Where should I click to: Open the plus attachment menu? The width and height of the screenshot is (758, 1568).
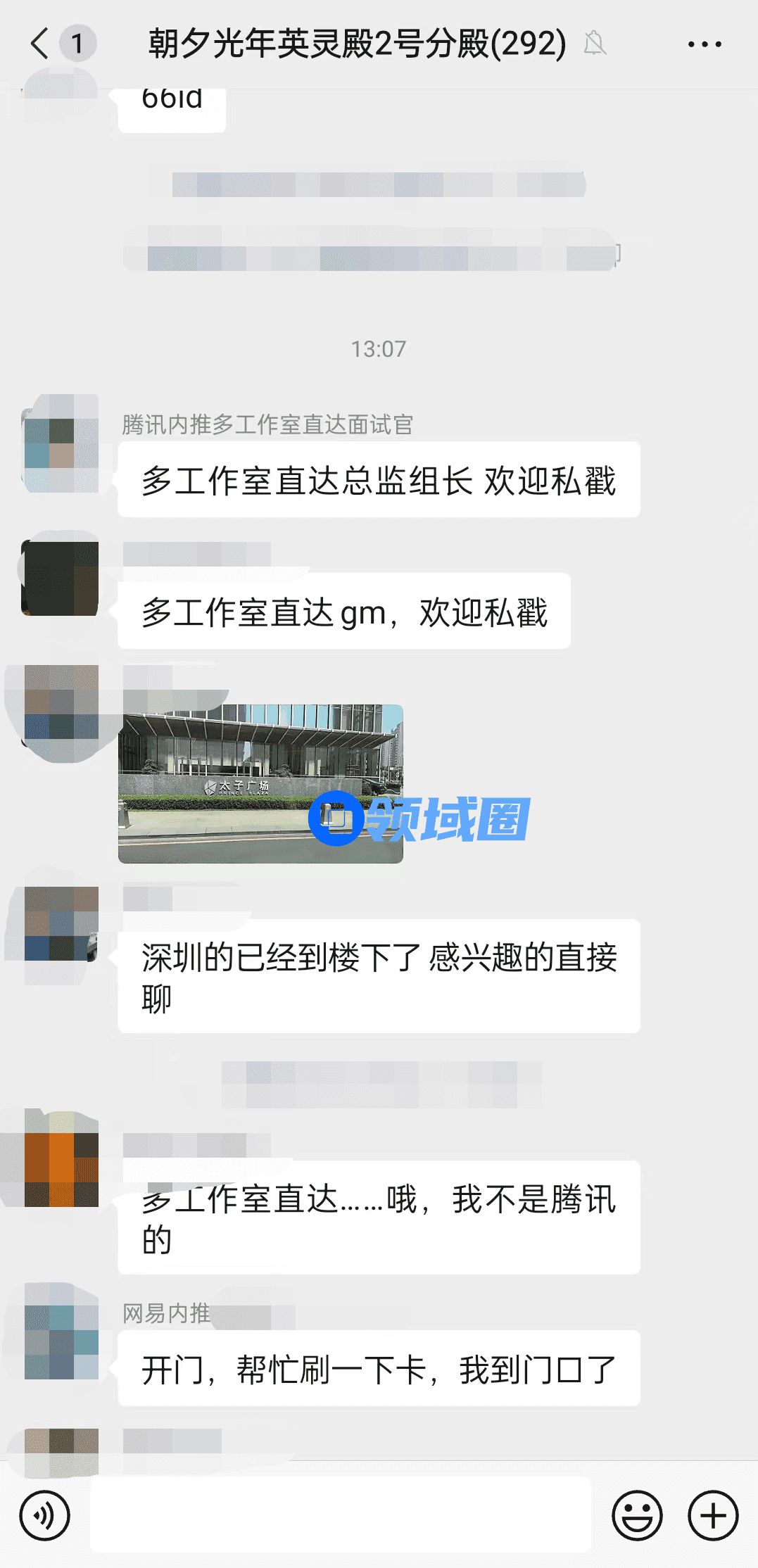click(x=712, y=1515)
